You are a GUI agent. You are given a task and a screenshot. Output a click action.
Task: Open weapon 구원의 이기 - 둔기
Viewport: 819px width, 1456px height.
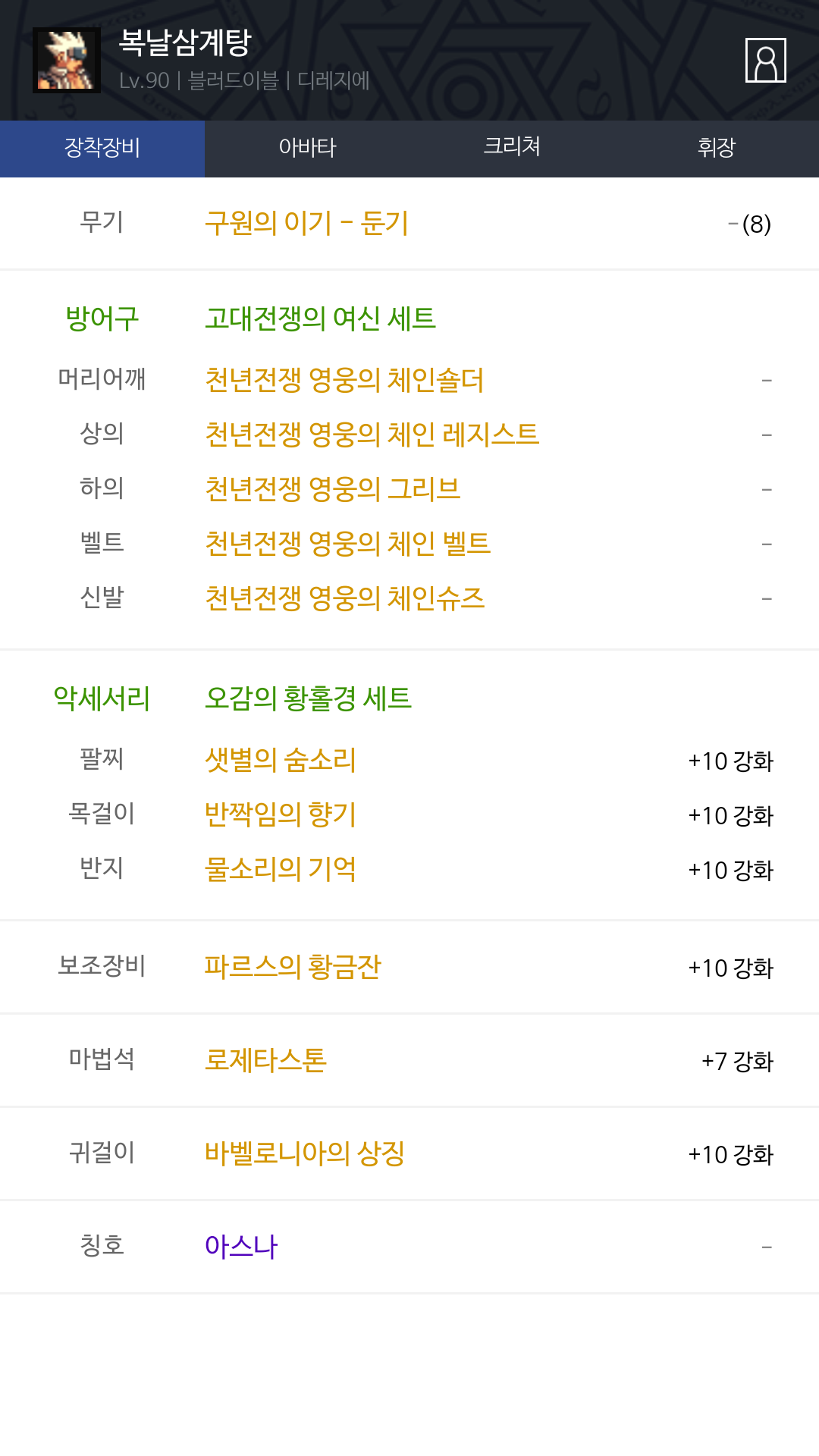click(x=306, y=224)
